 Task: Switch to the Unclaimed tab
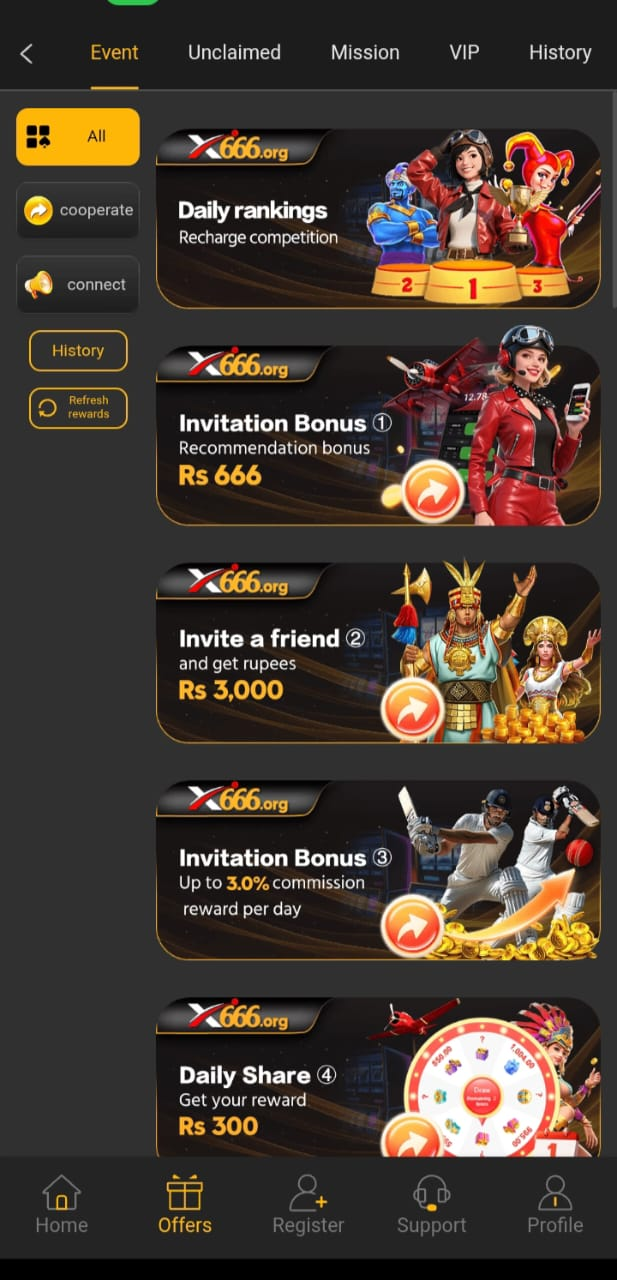[234, 53]
